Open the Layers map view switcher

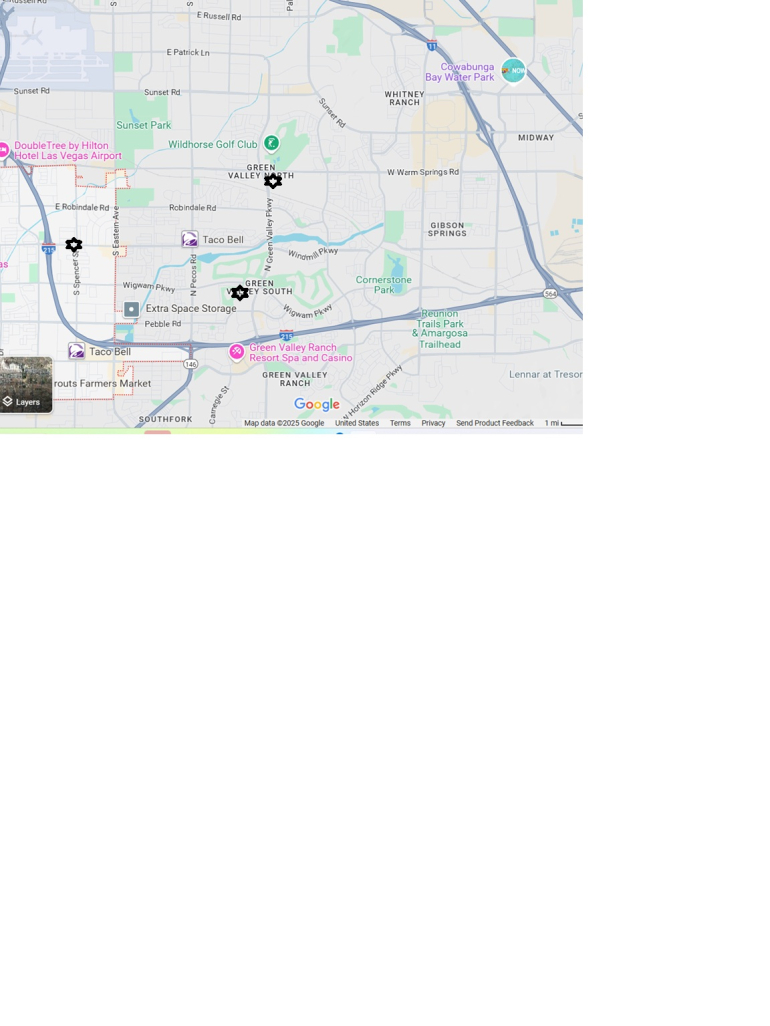point(26,385)
